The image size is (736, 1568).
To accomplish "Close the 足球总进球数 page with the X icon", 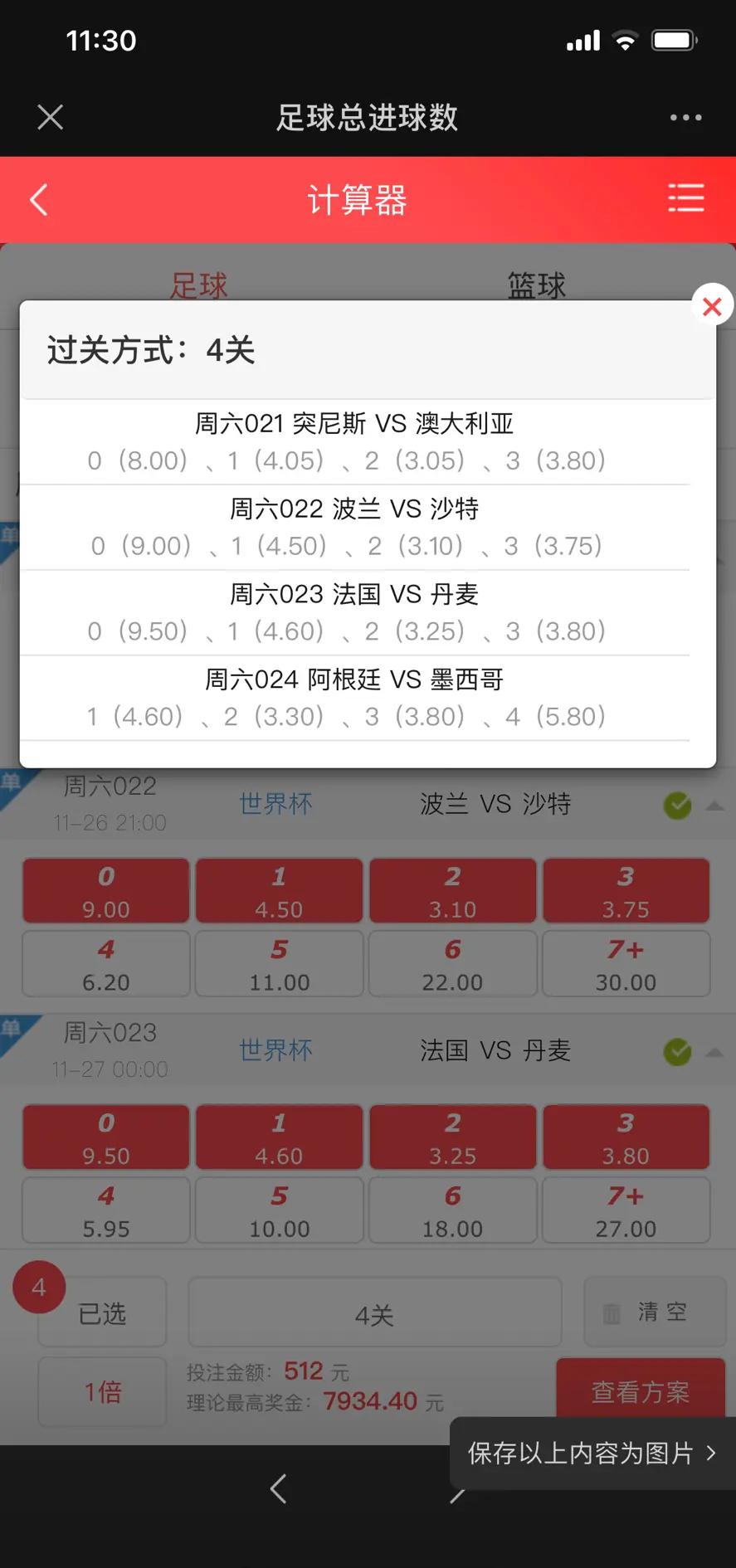I will pyautogui.click(x=50, y=117).
